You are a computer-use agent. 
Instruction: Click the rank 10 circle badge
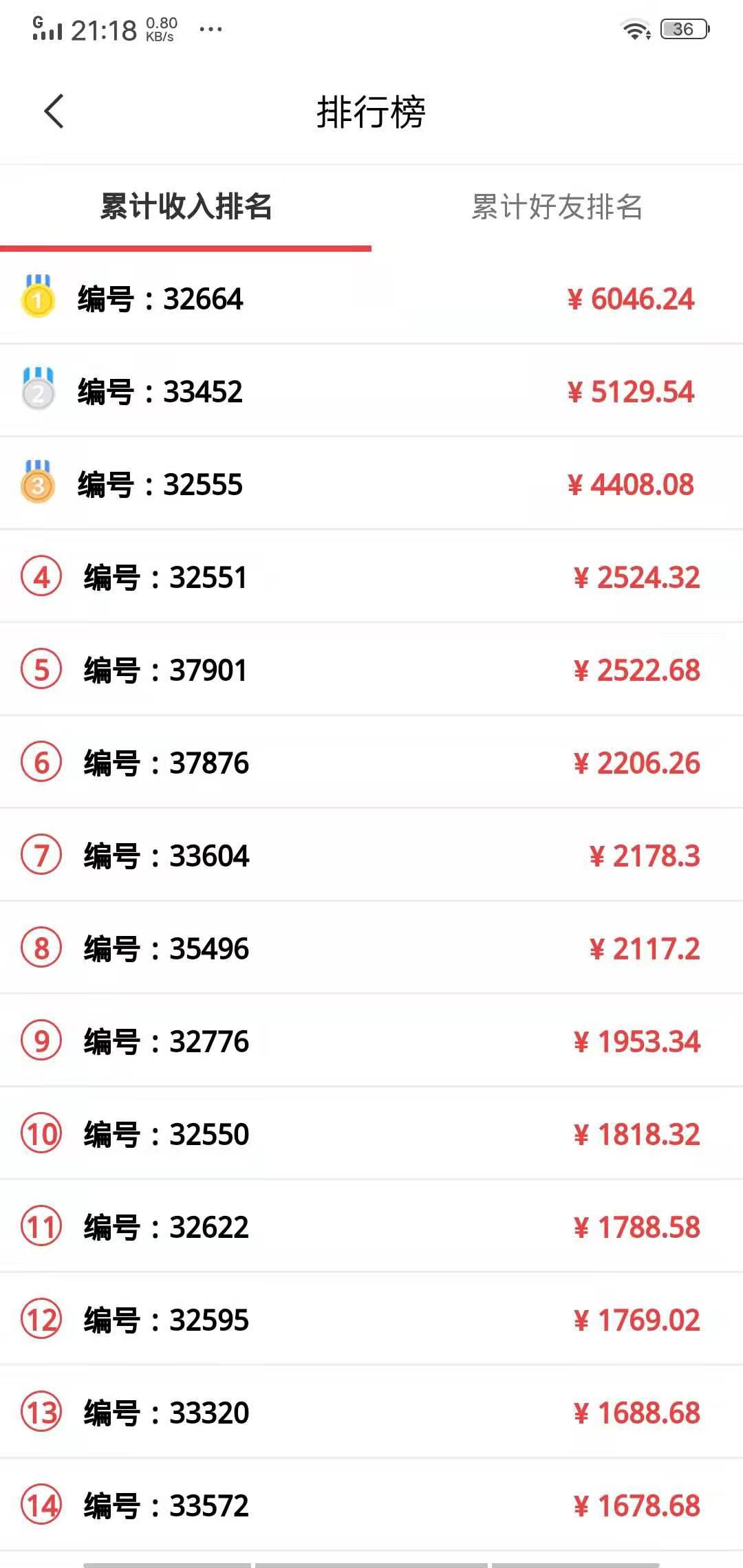click(x=41, y=1133)
